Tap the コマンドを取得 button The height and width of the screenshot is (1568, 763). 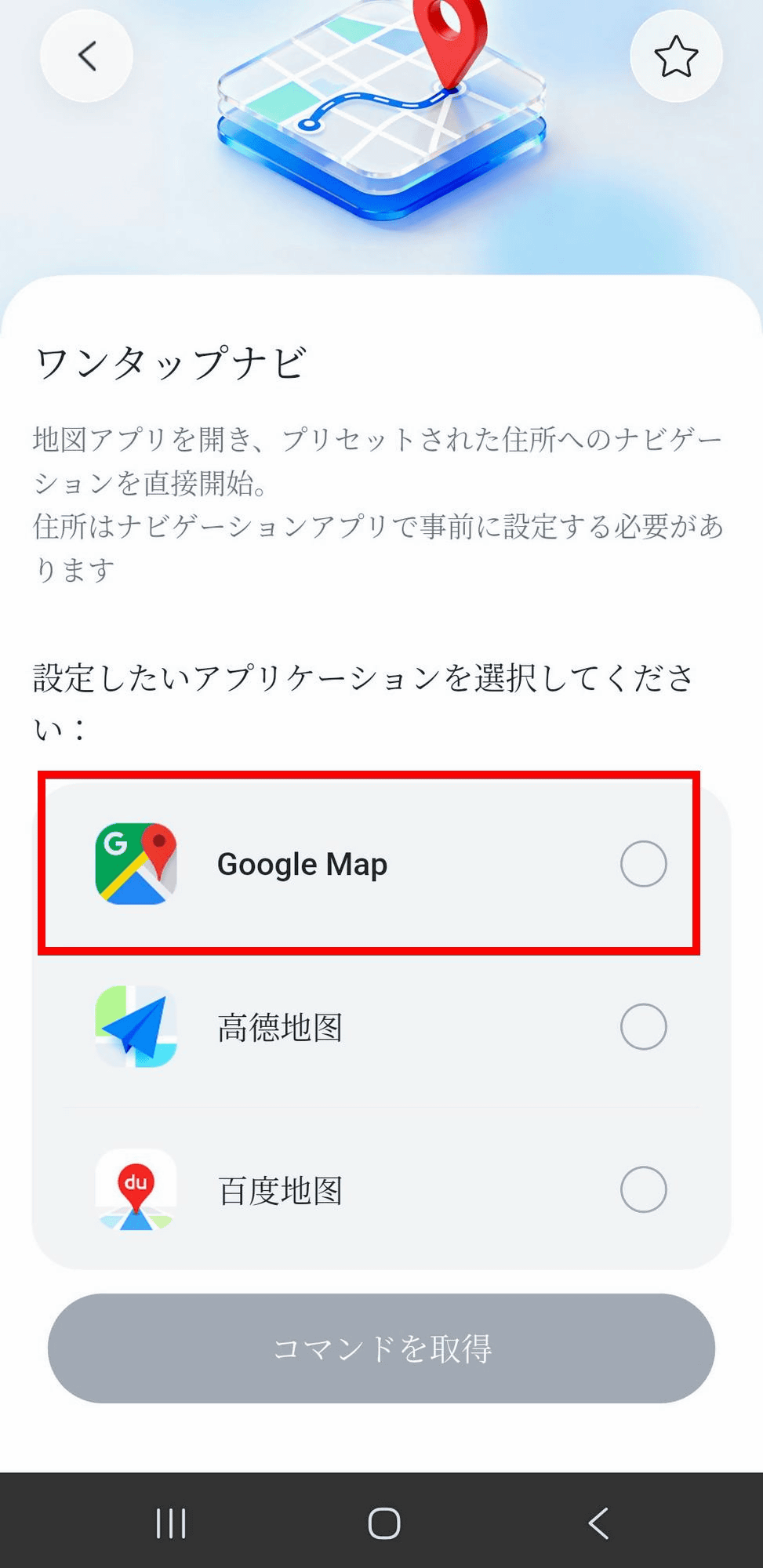(x=381, y=1348)
